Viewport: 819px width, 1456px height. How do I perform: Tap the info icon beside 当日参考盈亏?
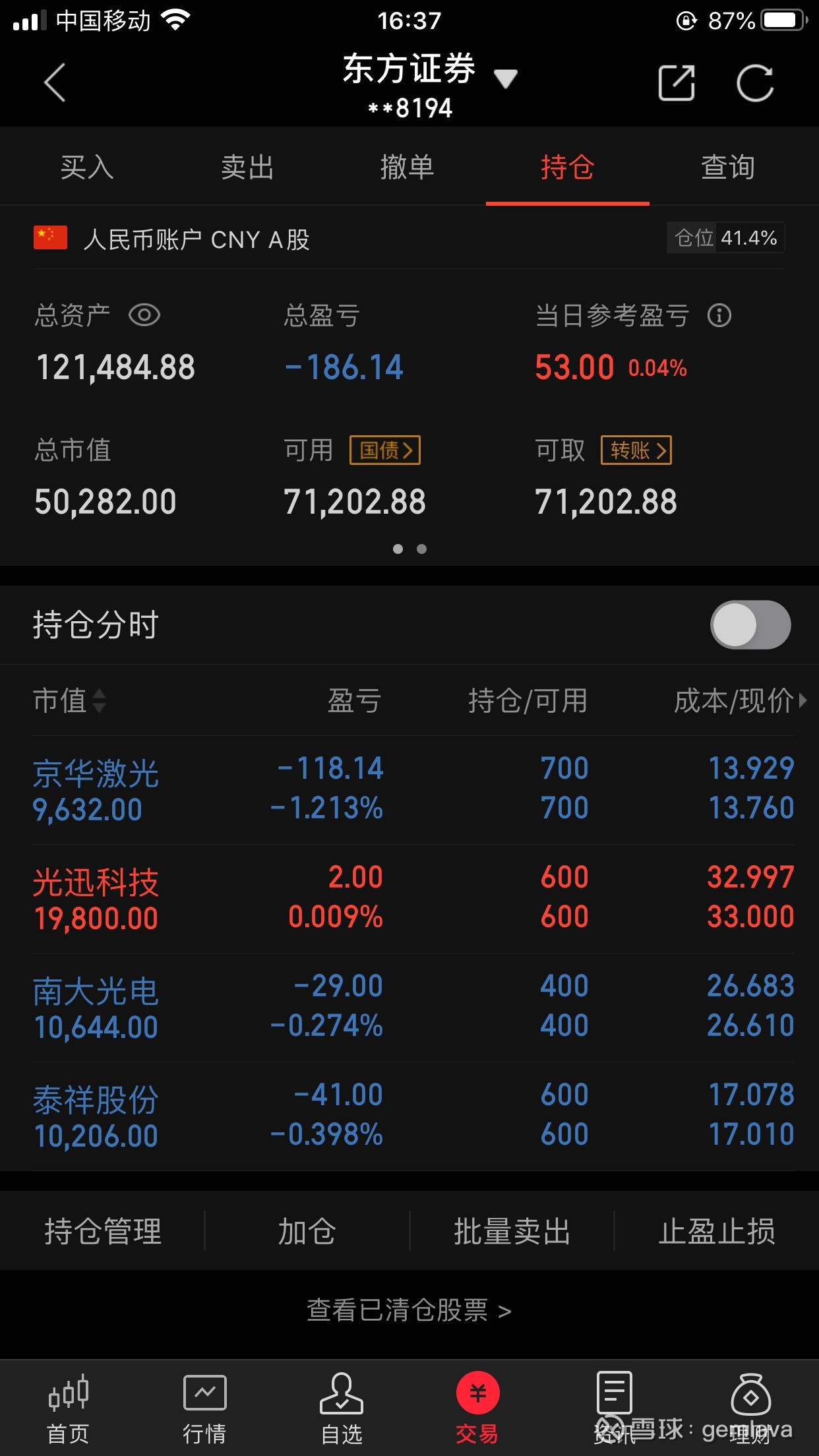click(x=720, y=316)
